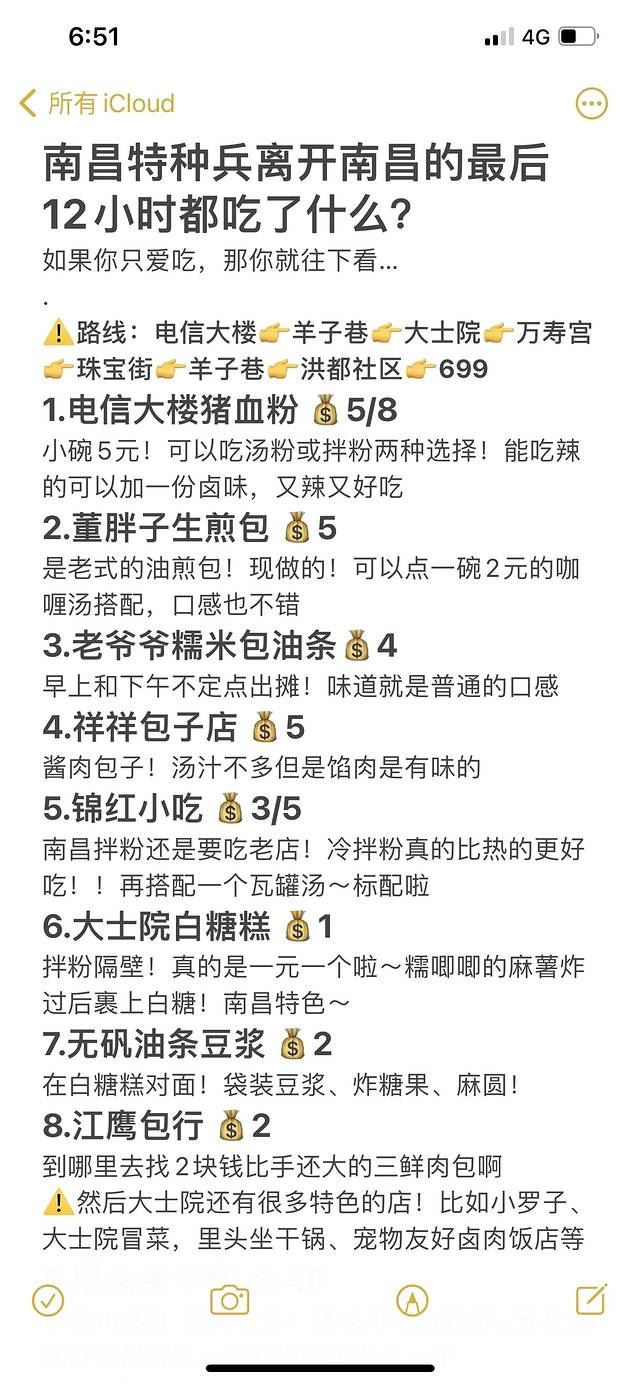
Task: Compose a new note
Action: pos(591,1298)
